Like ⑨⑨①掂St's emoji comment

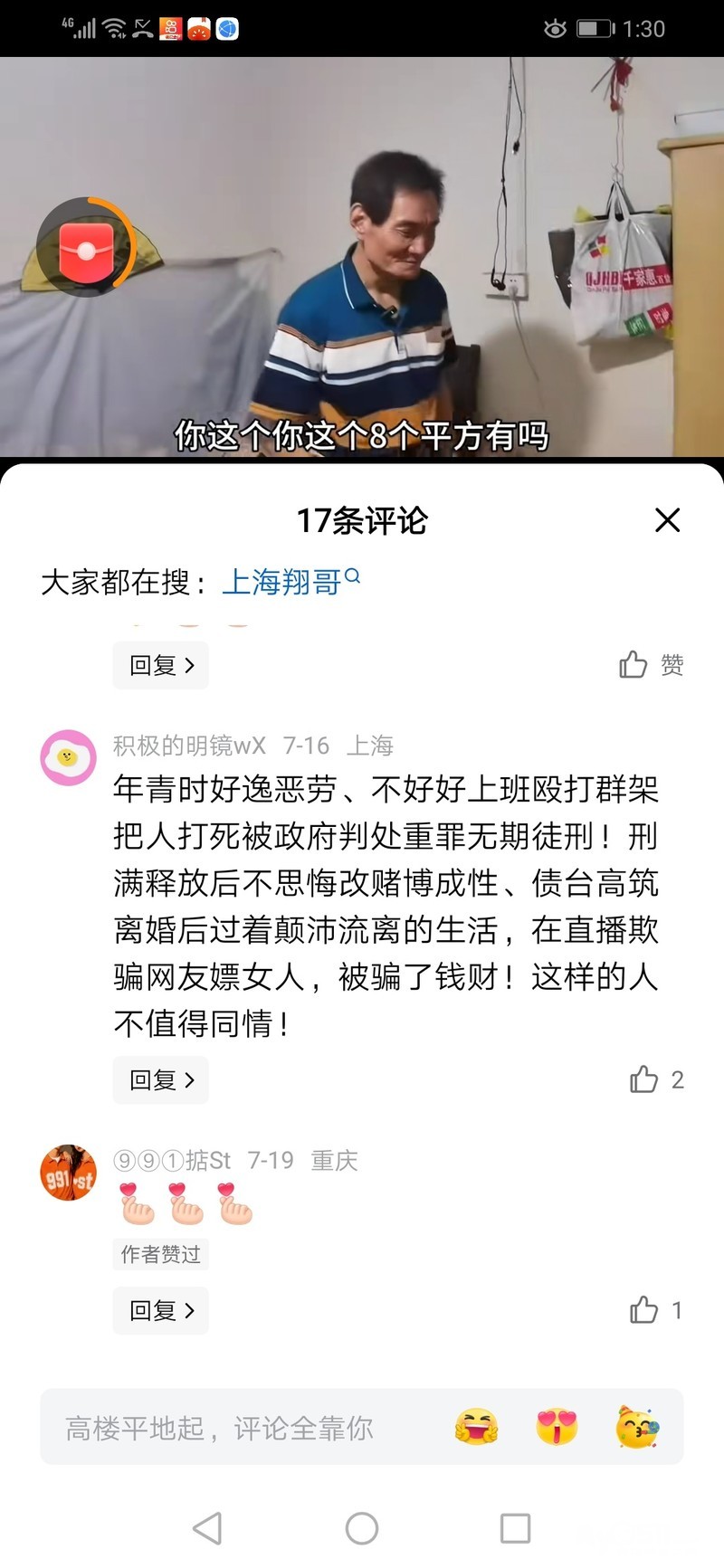coord(656,1310)
